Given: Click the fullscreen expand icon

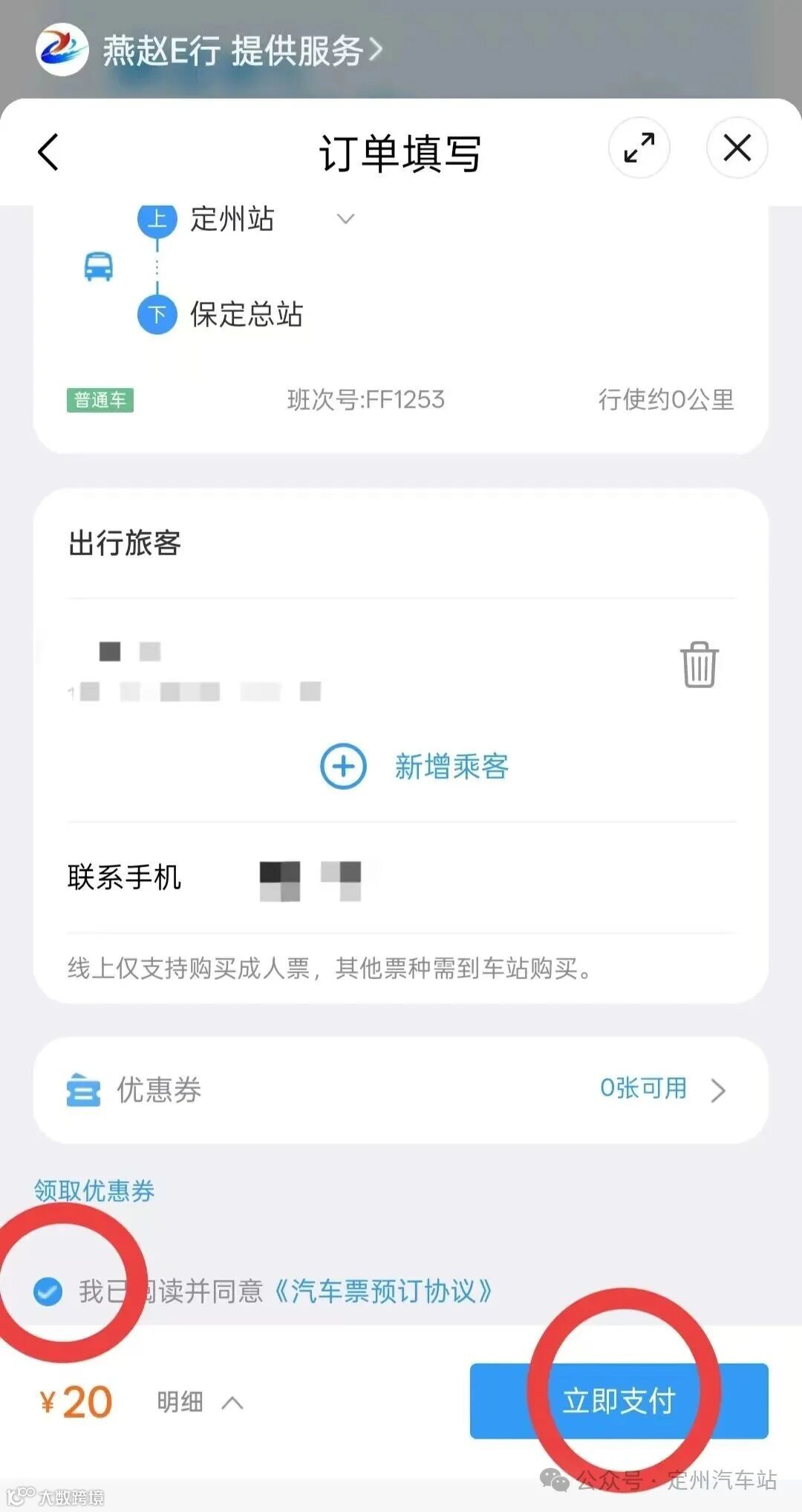Looking at the screenshot, I should (639, 148).
